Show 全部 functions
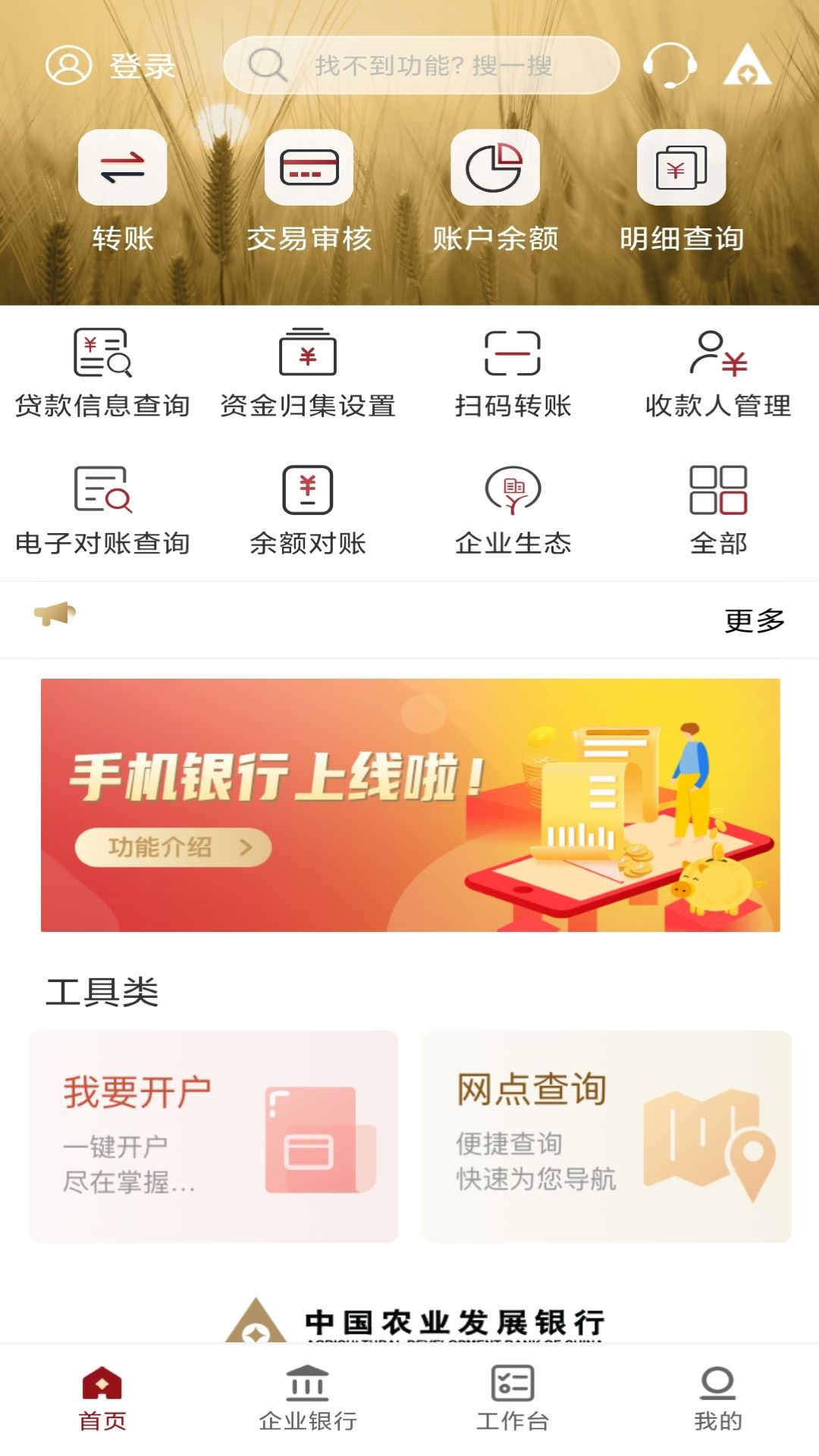The height and width of the screenshot is (1456, 819). [718, 510]
